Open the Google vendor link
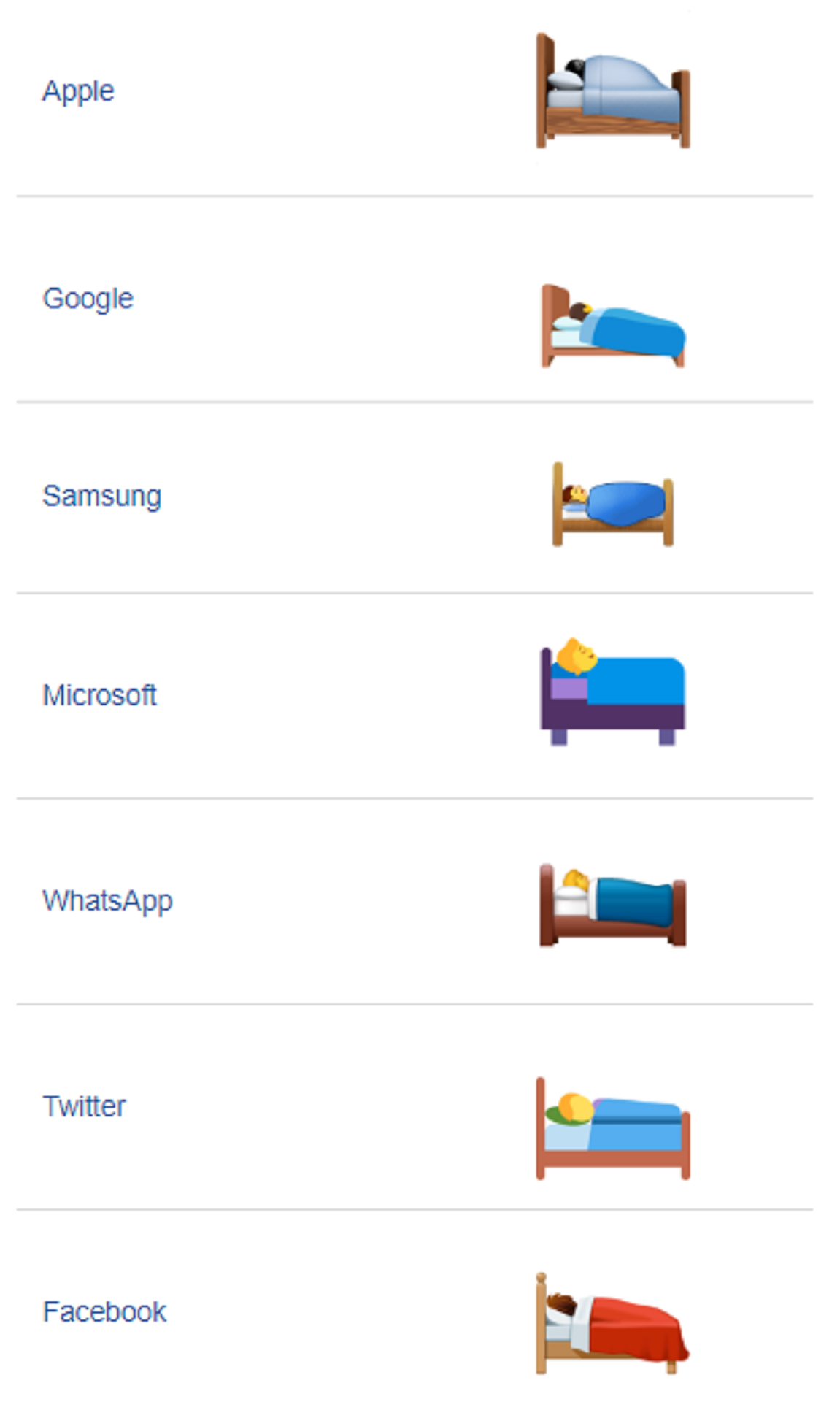Image resolution: width=840 pixels, height=1402 pixels. click(x=88, y=299)
